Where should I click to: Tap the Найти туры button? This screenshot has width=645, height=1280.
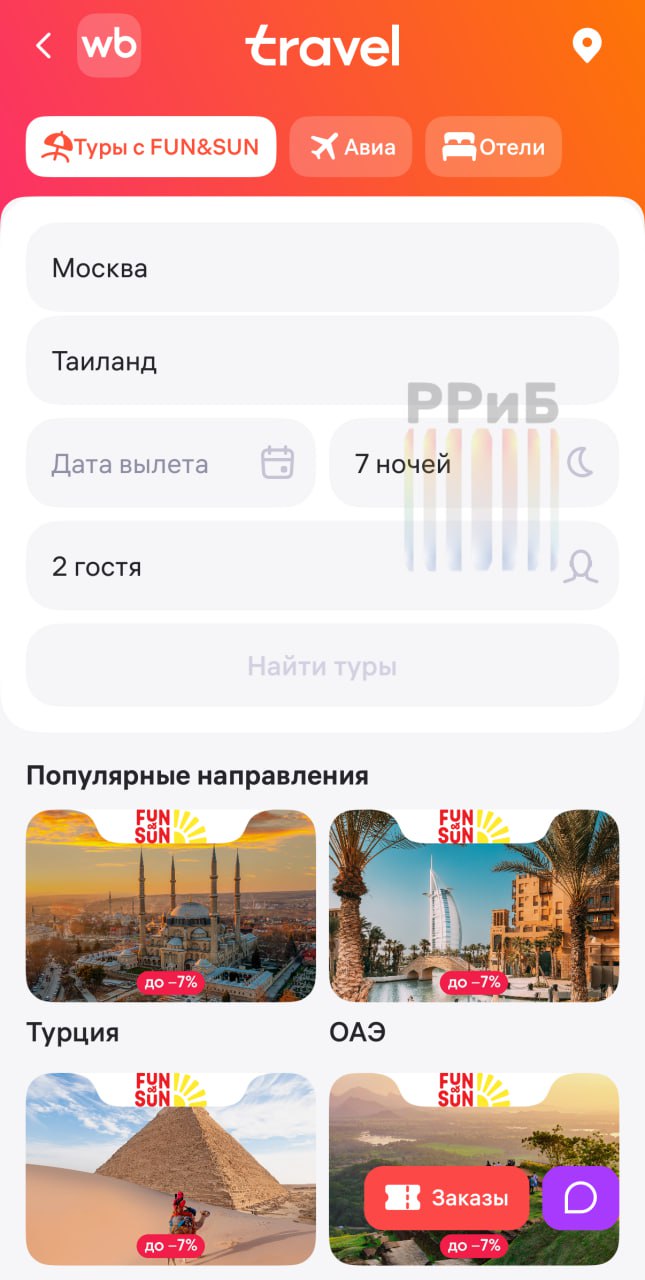[x=322, y=666]
